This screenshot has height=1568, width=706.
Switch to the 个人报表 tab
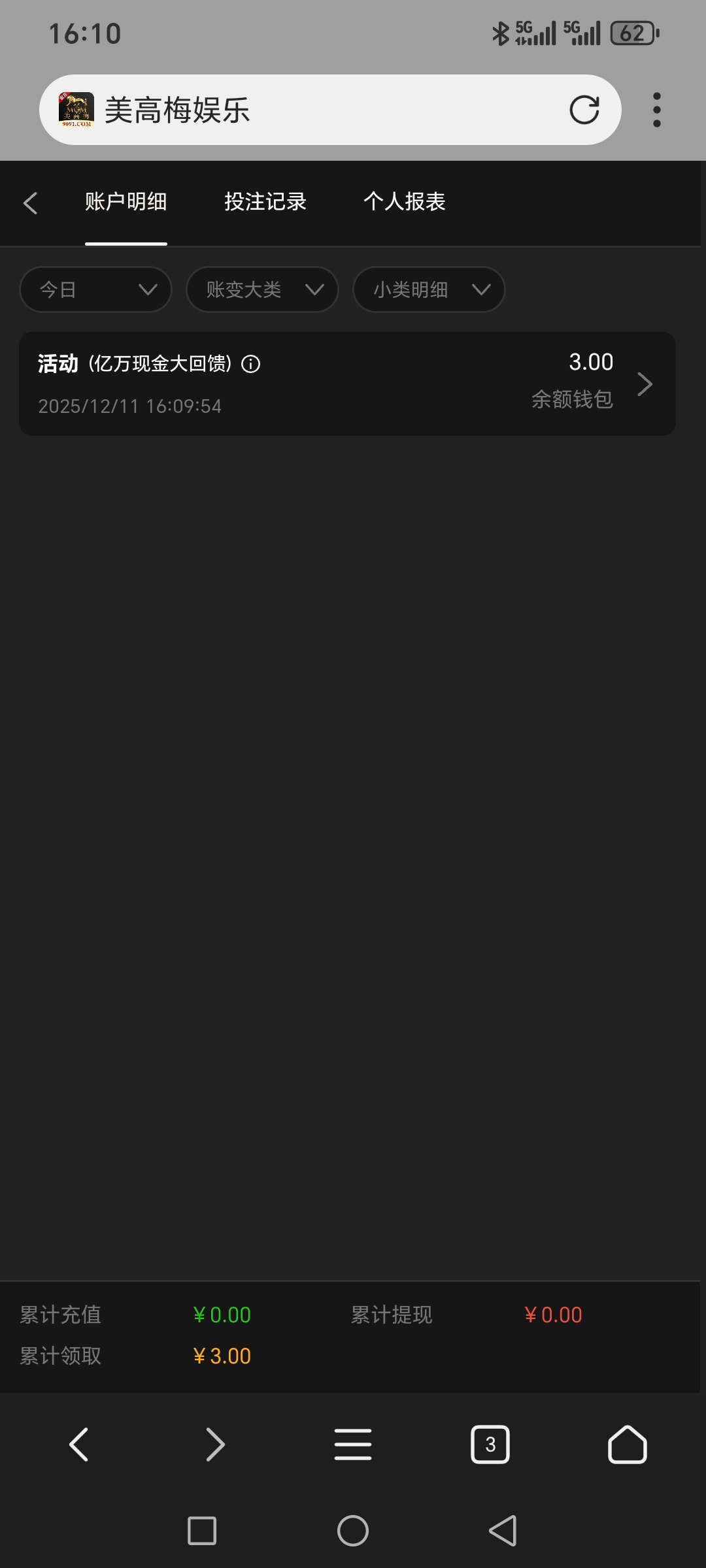(x=404, y=202)
